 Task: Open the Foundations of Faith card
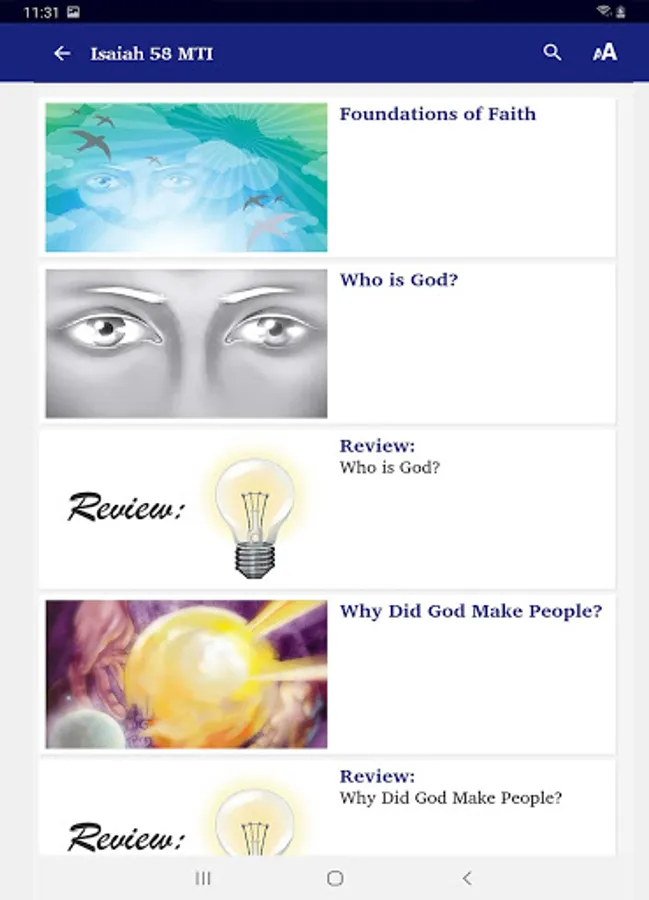pyautogui.click(x=328, y=177)
